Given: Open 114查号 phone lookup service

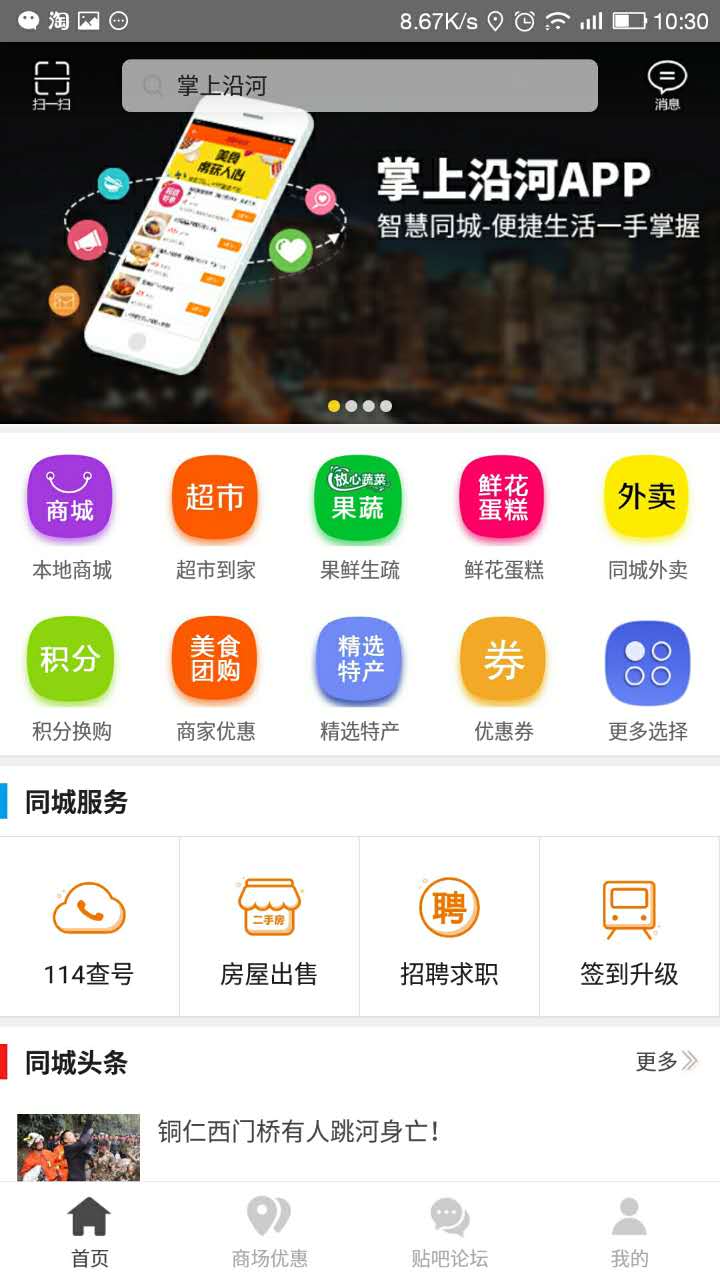Looking at the screenshot, I should pos(89,925).
